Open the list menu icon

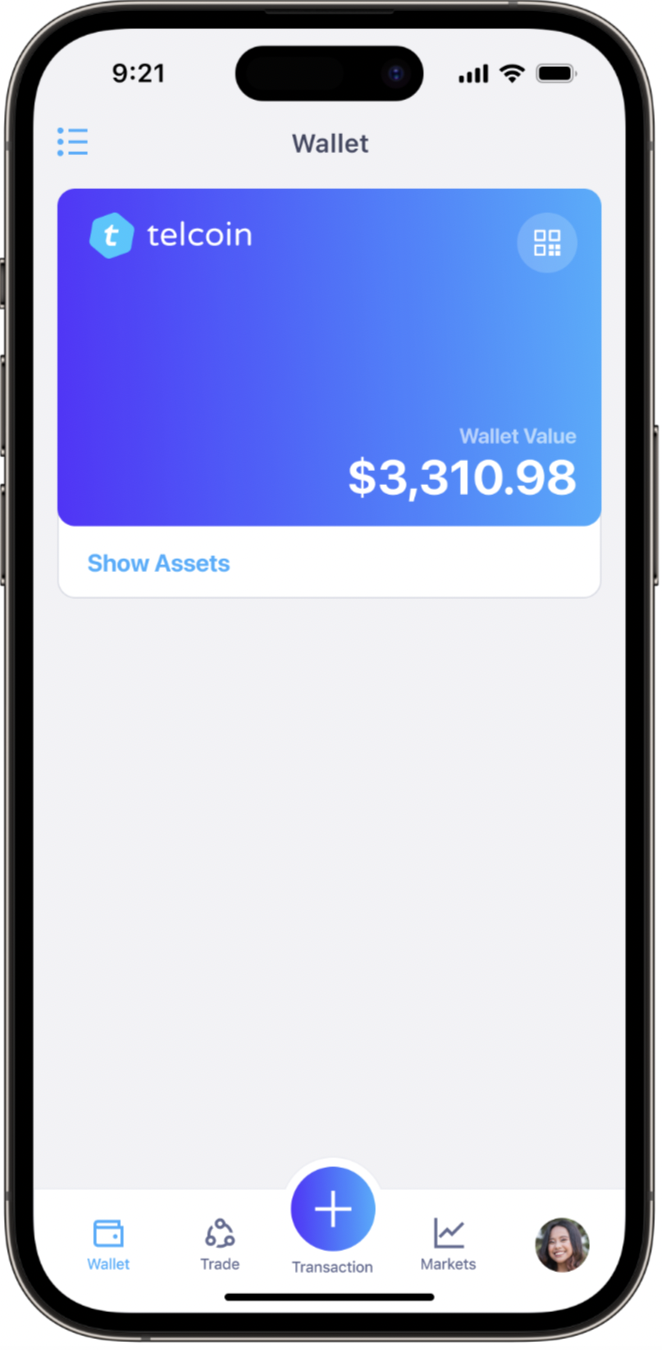(x=73, y=142)
